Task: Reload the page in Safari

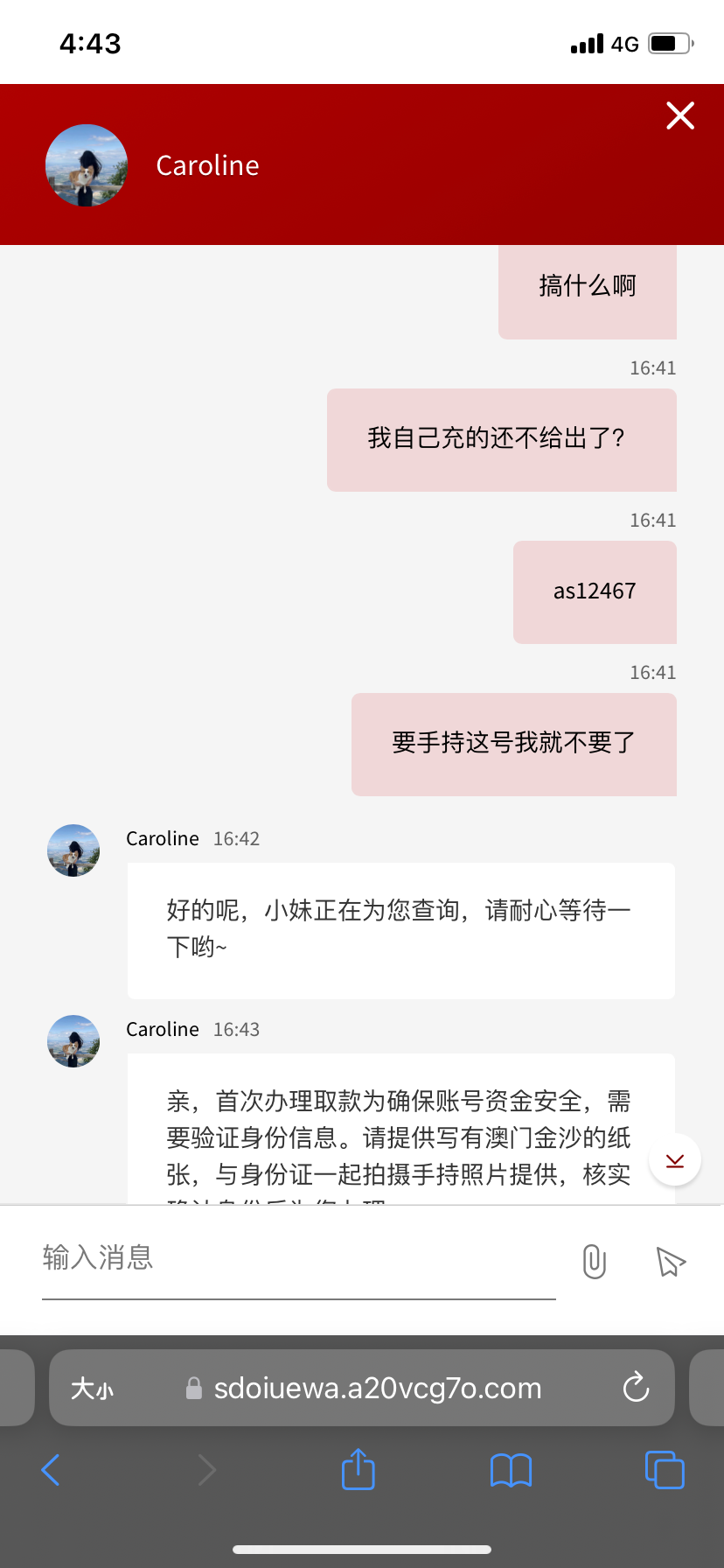Action: (636, 1388)
